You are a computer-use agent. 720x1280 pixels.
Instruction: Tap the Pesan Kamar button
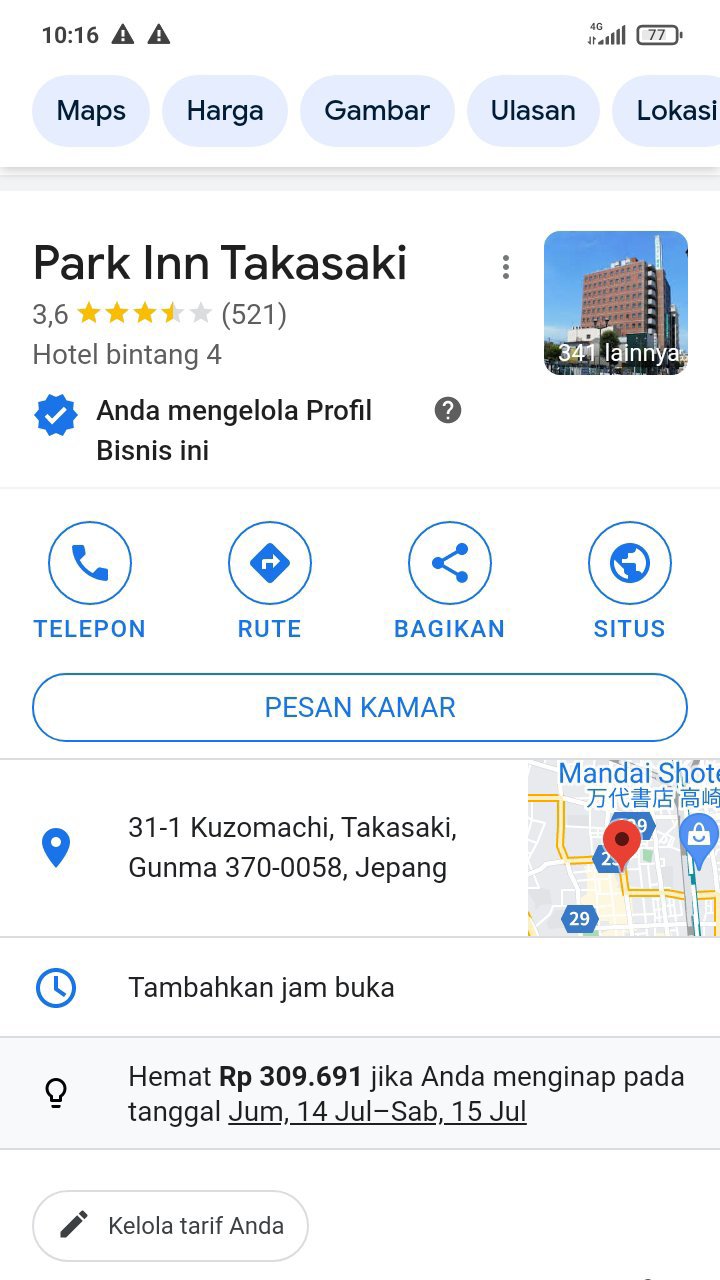tap(360, 707)
